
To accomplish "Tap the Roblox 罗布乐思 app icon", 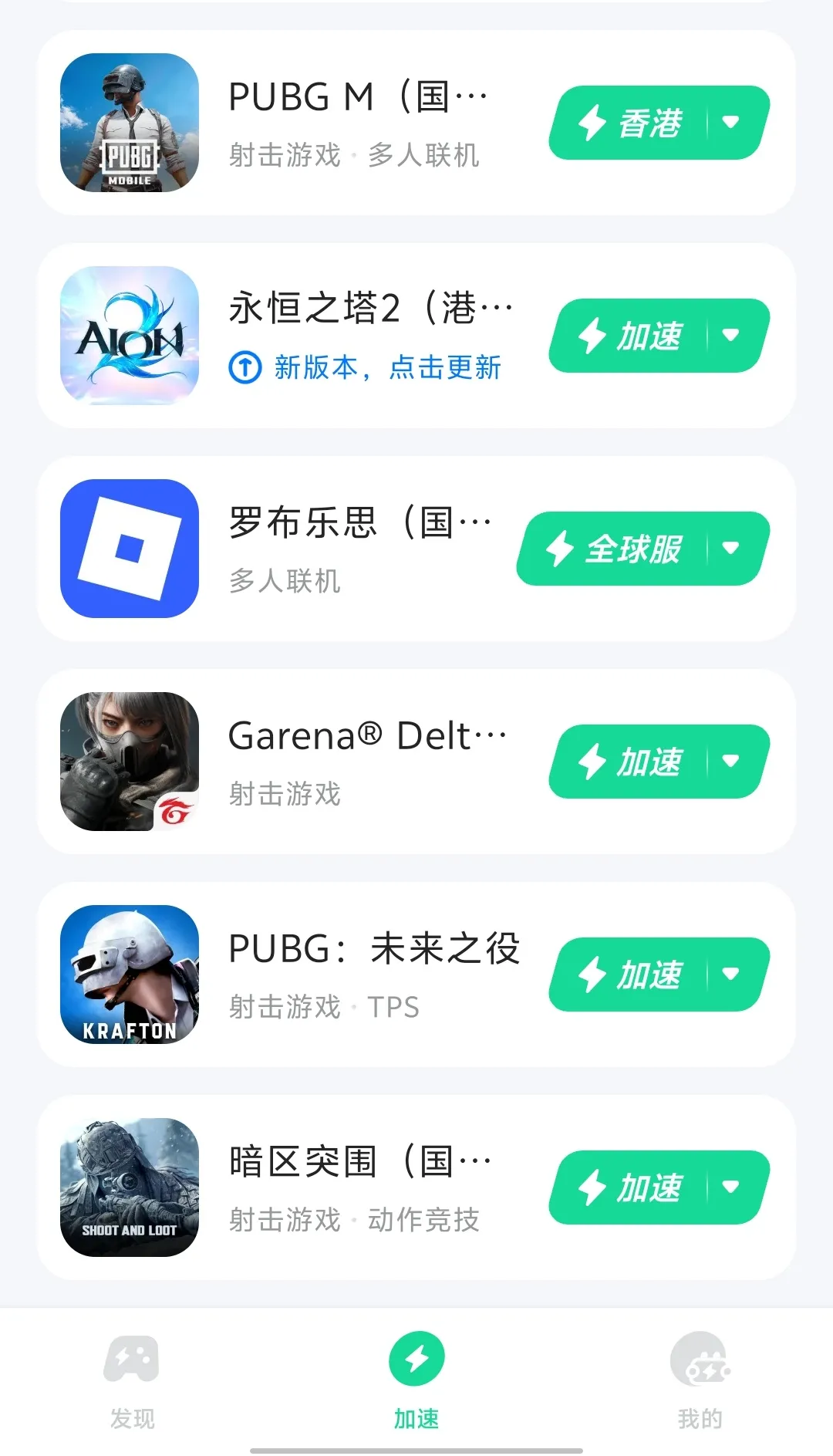I will (x=129, y=549).
